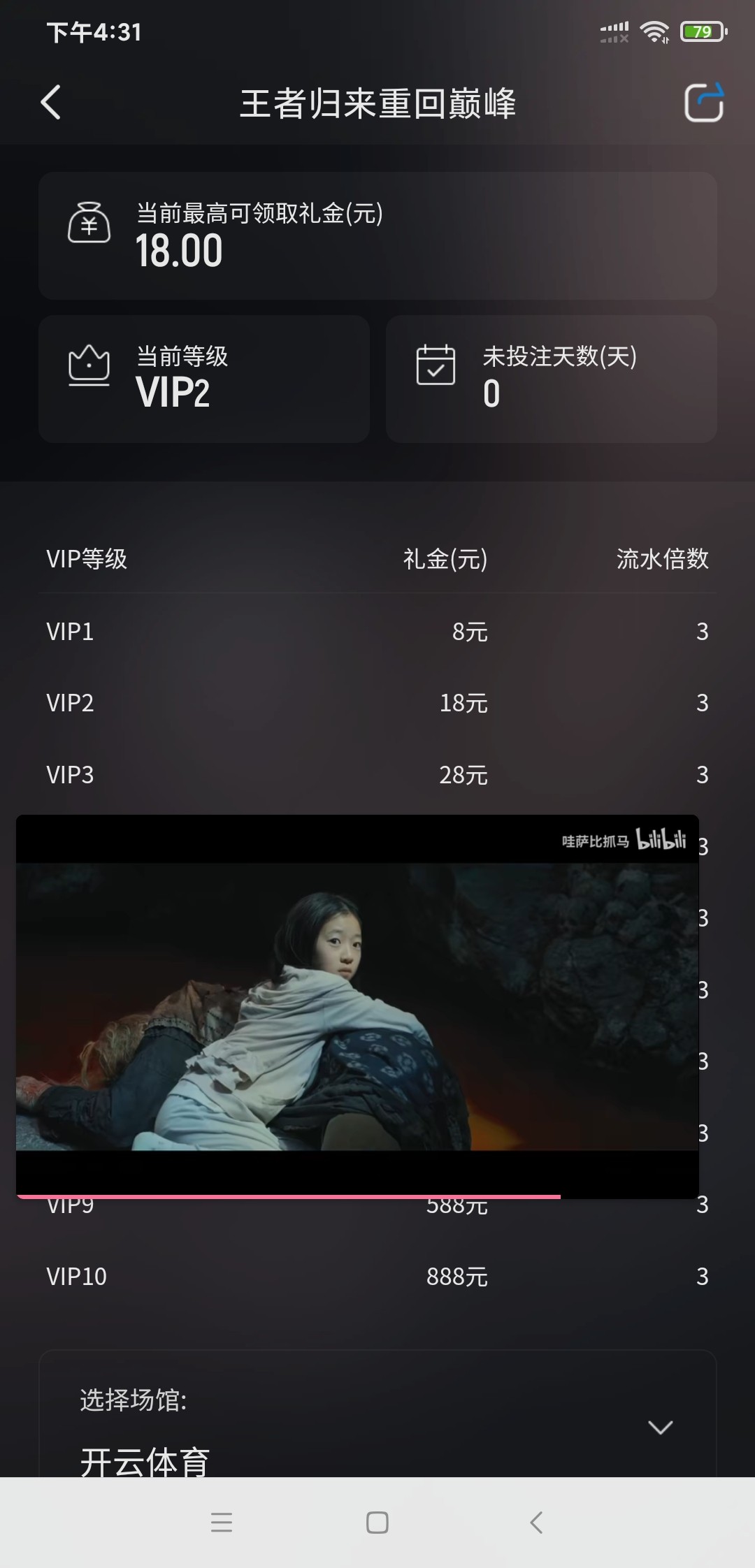Go back using the top-left arrow
Image resolution: width=755 pixels, height=1568 pixels.
(x=51, y=103)
